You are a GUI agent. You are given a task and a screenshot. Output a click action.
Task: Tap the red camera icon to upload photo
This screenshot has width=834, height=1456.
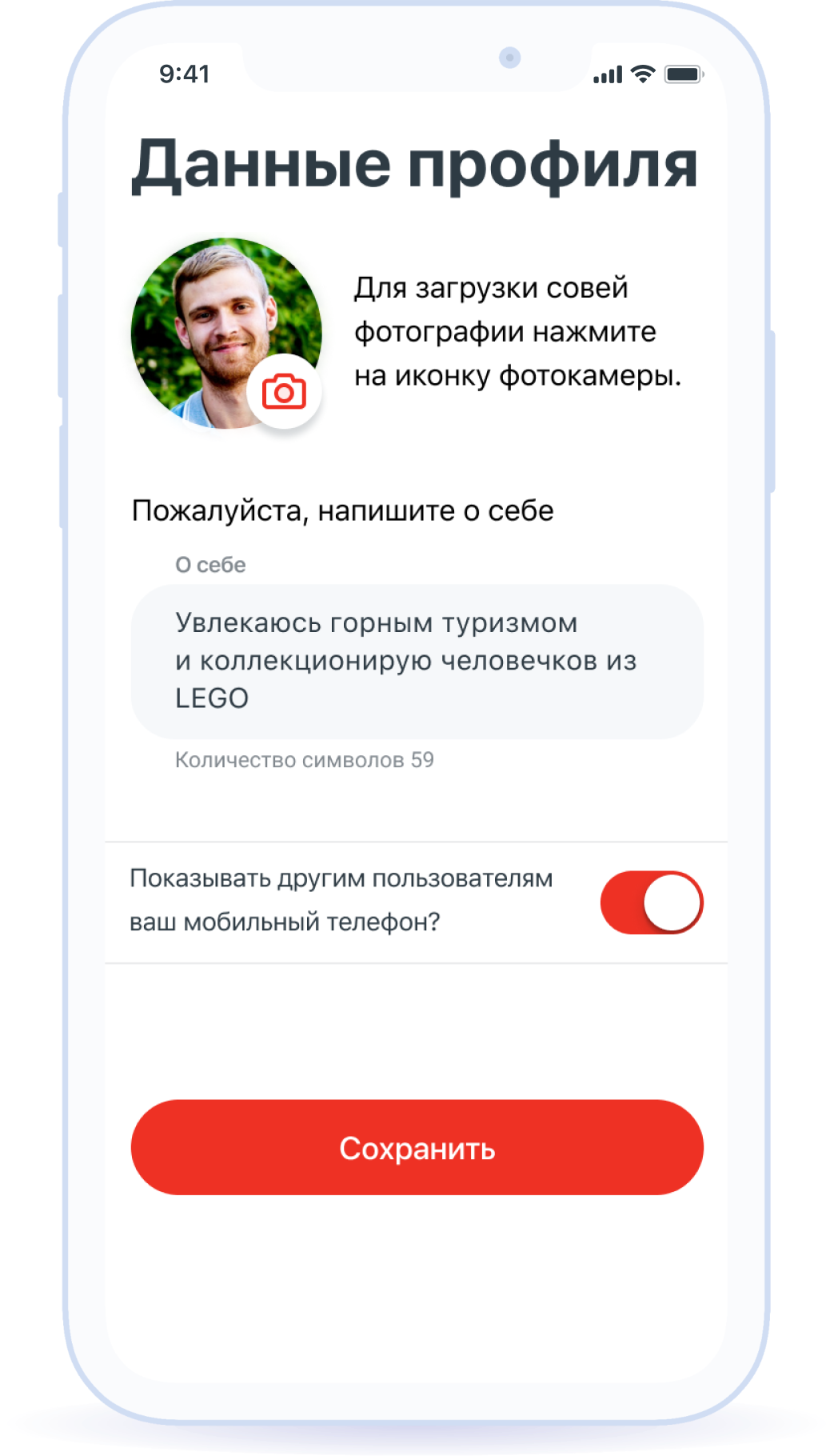284,392
